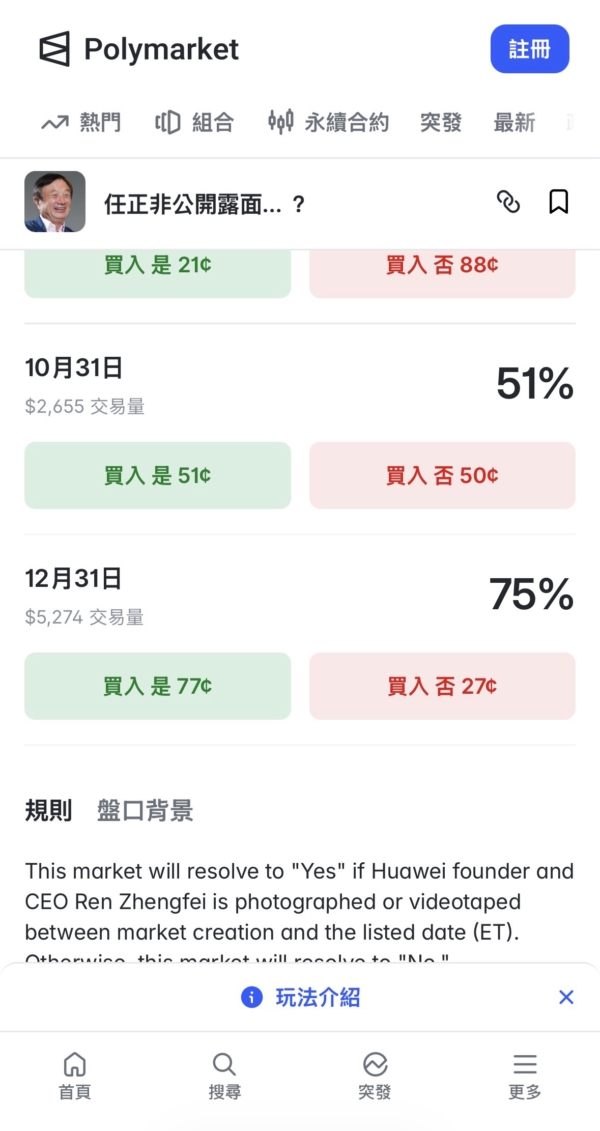Buy Yes at 51¢ for 10月31日
The width and height of the screenshot is (600, 1131).
(x=158, y=475)
